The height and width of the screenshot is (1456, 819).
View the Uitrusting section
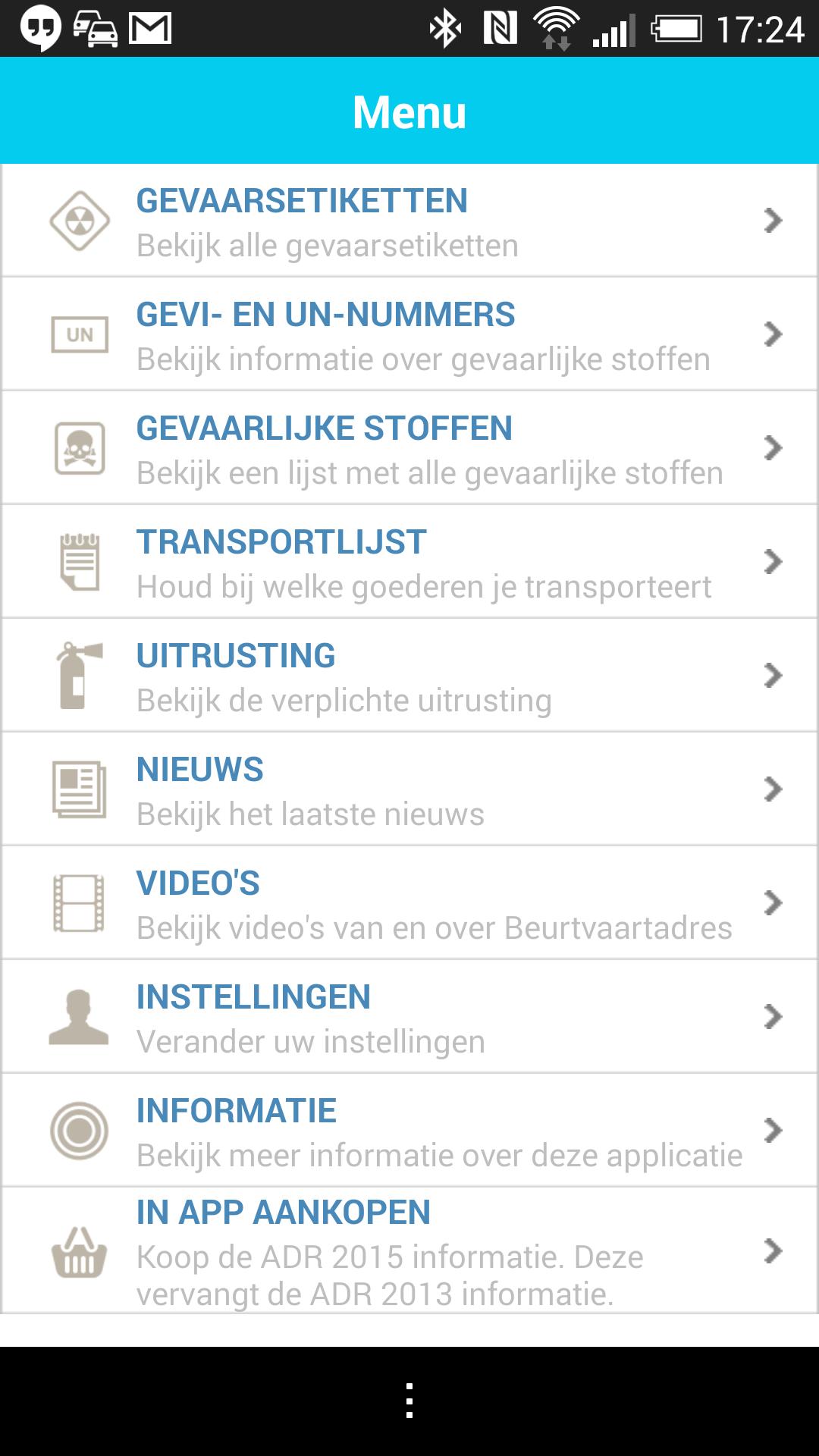coord(409,676)
